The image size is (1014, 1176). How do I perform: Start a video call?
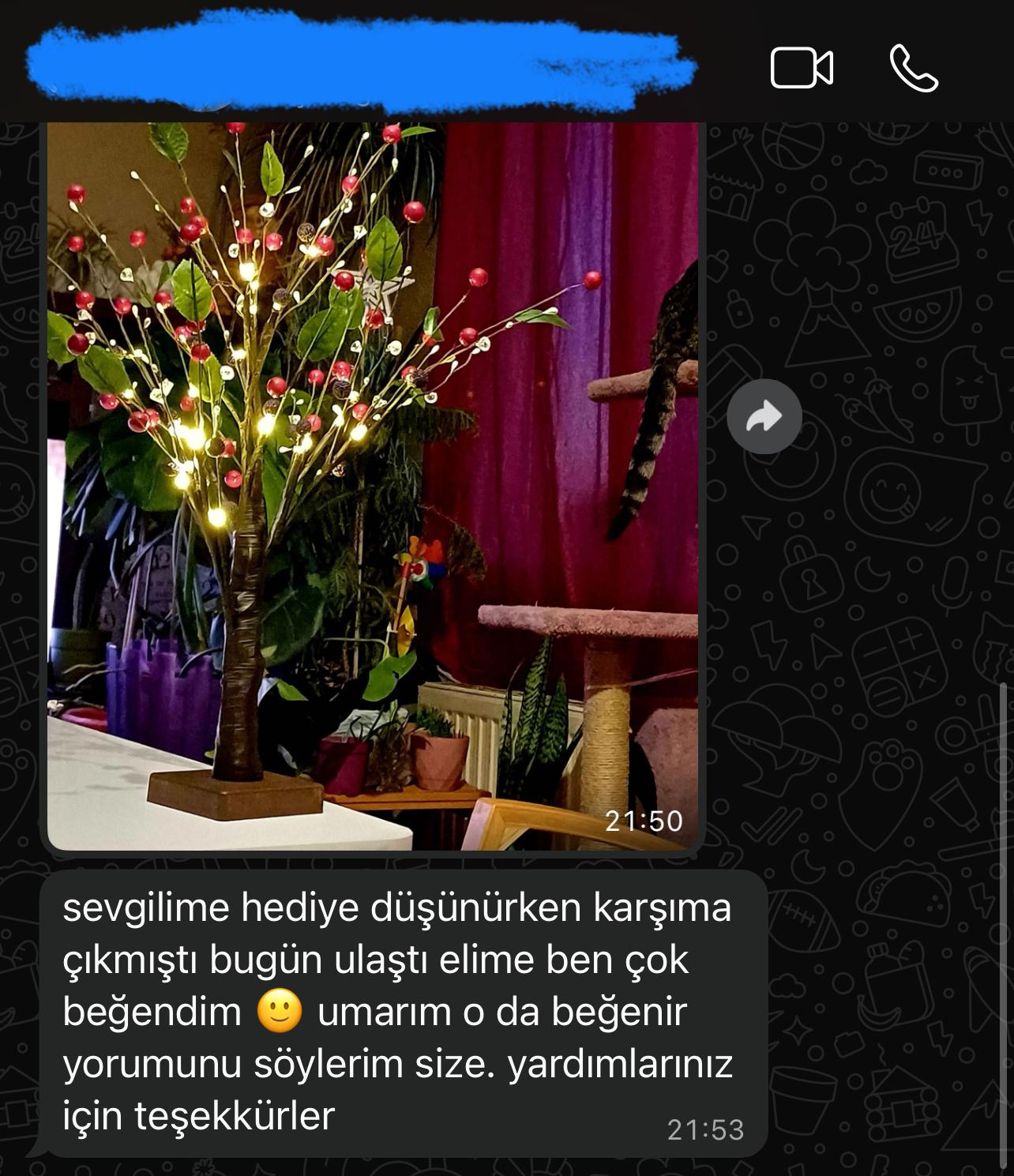coord(801,68)
